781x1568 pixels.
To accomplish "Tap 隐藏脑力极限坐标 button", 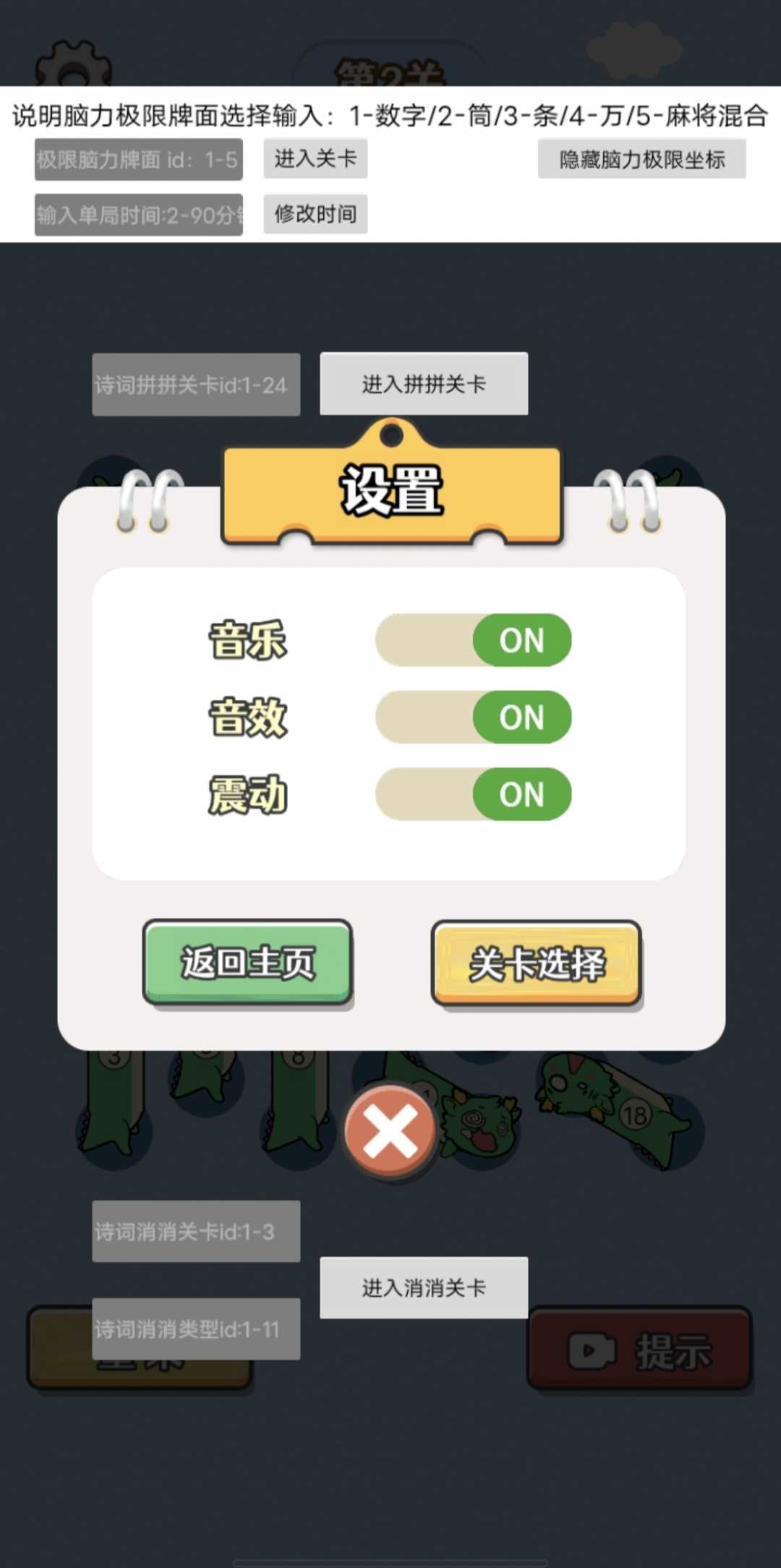I will (x=641, y=159).
